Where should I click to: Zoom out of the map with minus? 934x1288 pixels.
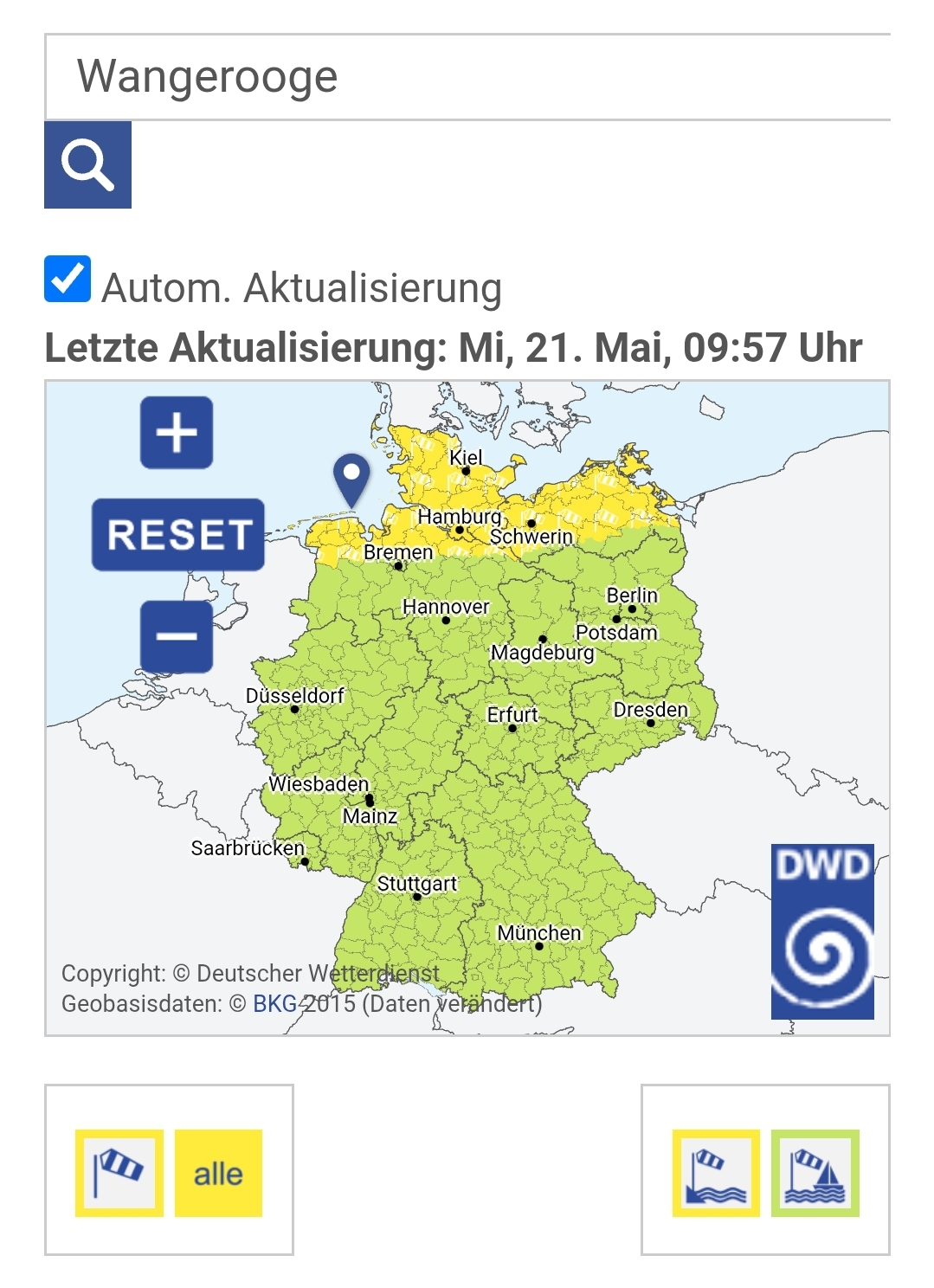[177, 636]
